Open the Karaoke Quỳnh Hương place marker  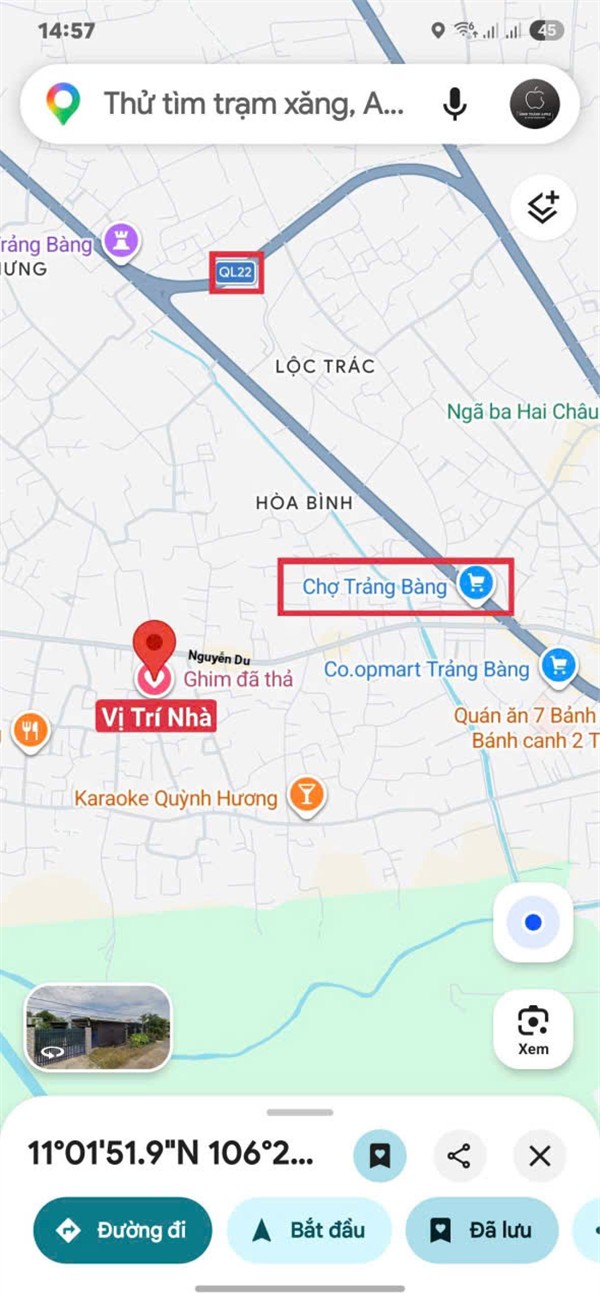(306, 797)
